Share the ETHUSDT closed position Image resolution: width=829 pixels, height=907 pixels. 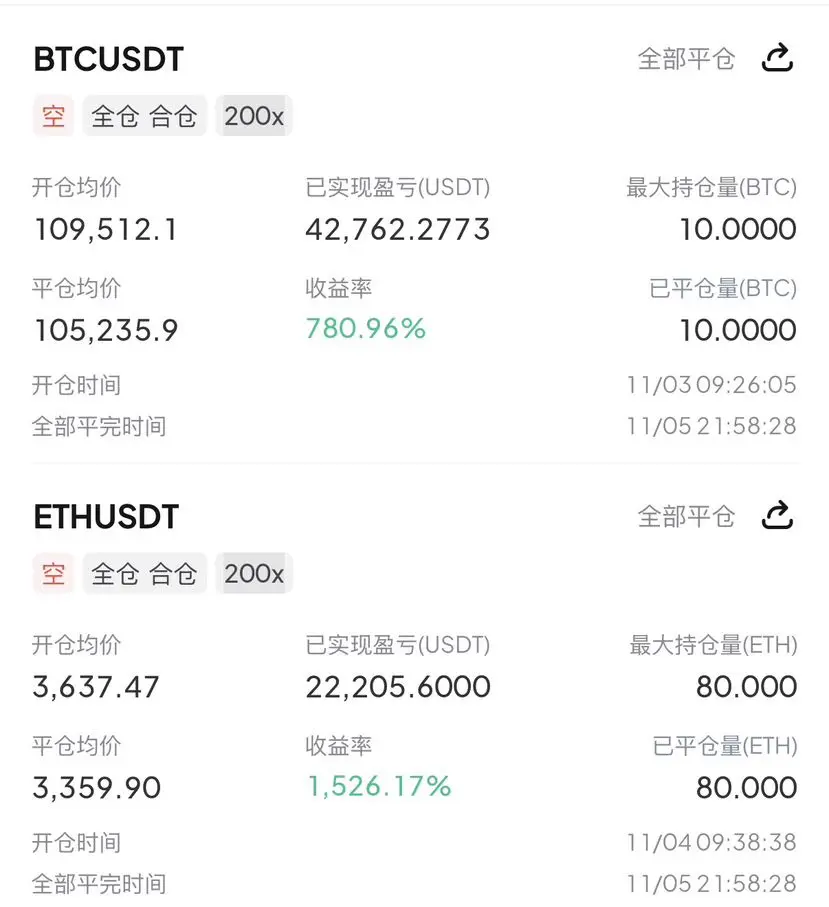(x=777, y=516)
